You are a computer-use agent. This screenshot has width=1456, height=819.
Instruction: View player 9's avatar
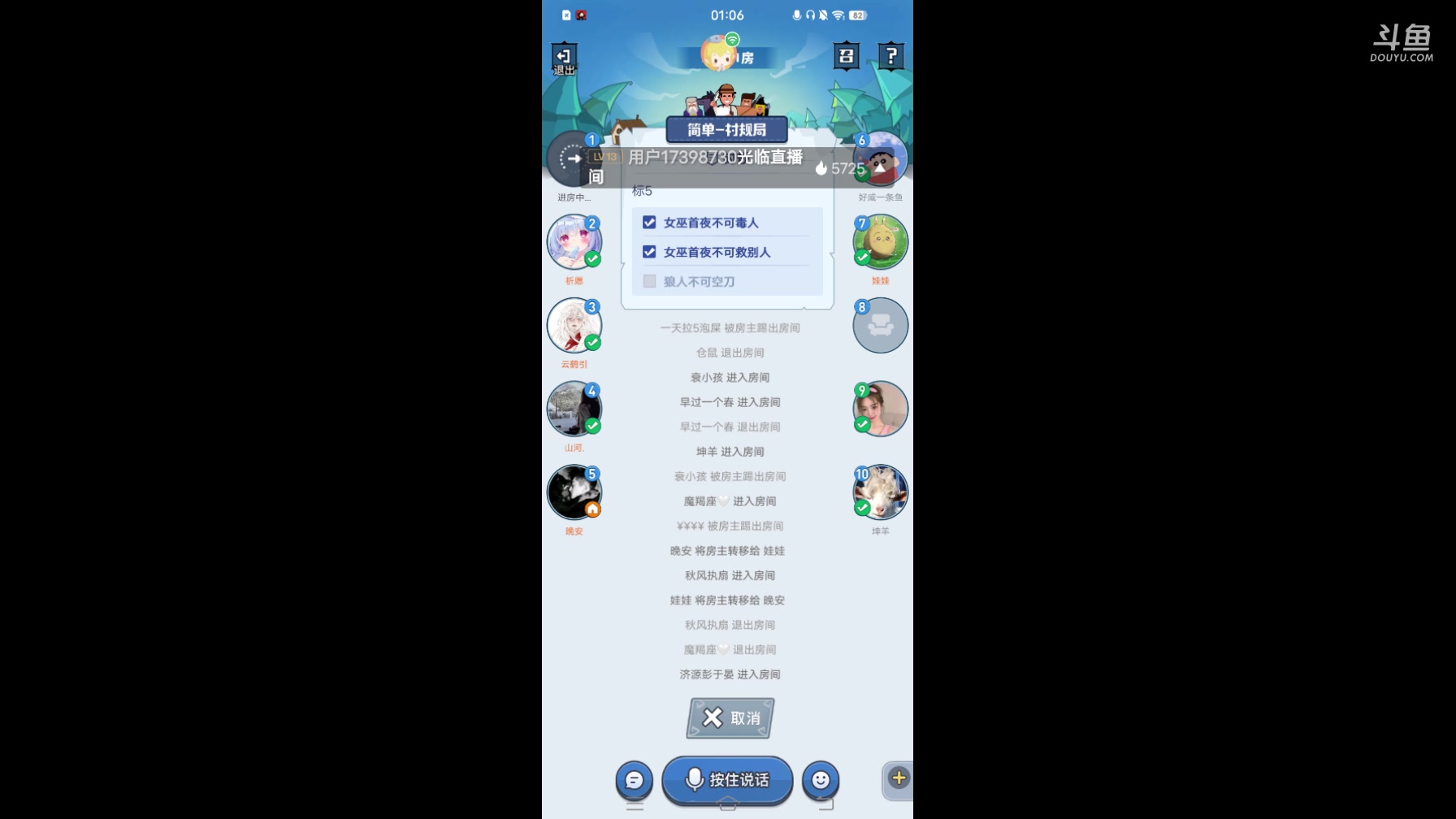pyautogui.click(x=880, y=409)
